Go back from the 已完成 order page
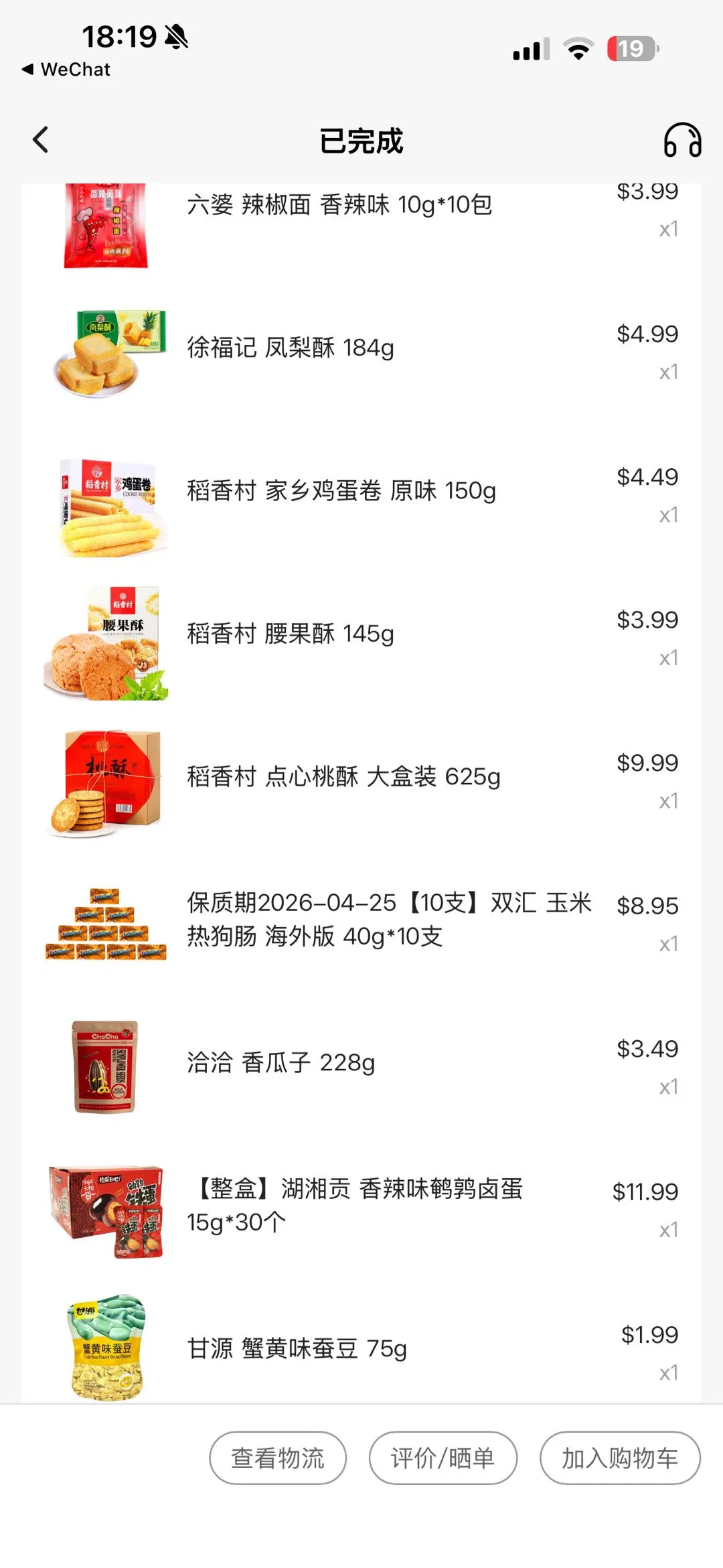 pyautogui.click(x=41, y=140)
